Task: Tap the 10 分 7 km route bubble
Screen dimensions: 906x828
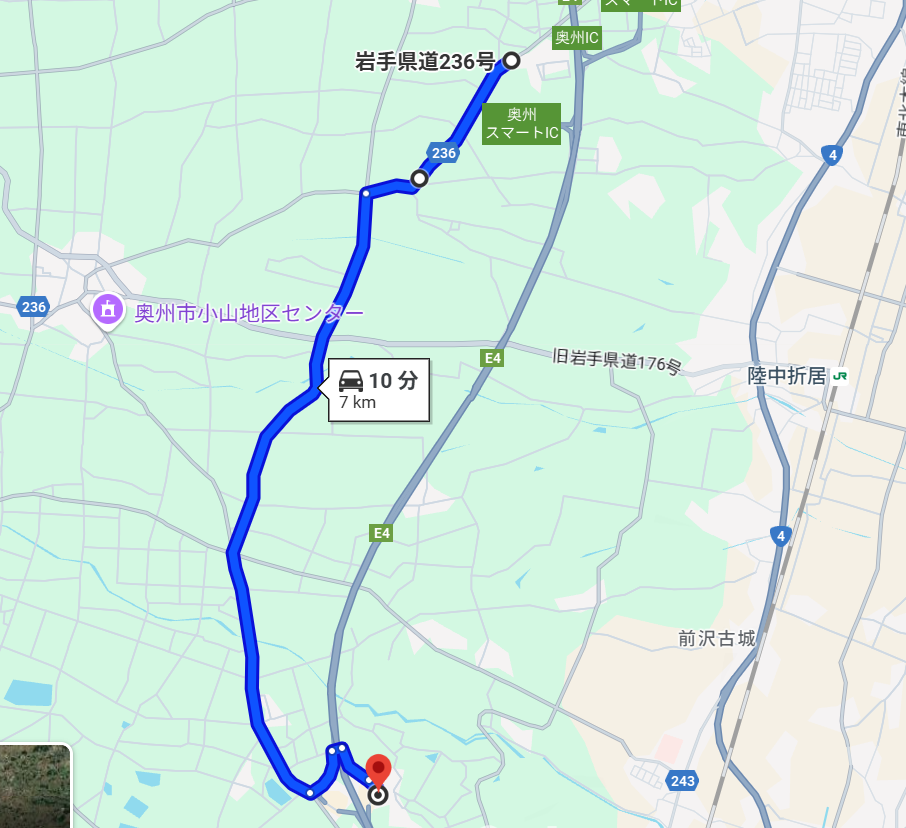Action: pyautogui.click(x=378, y=389)
